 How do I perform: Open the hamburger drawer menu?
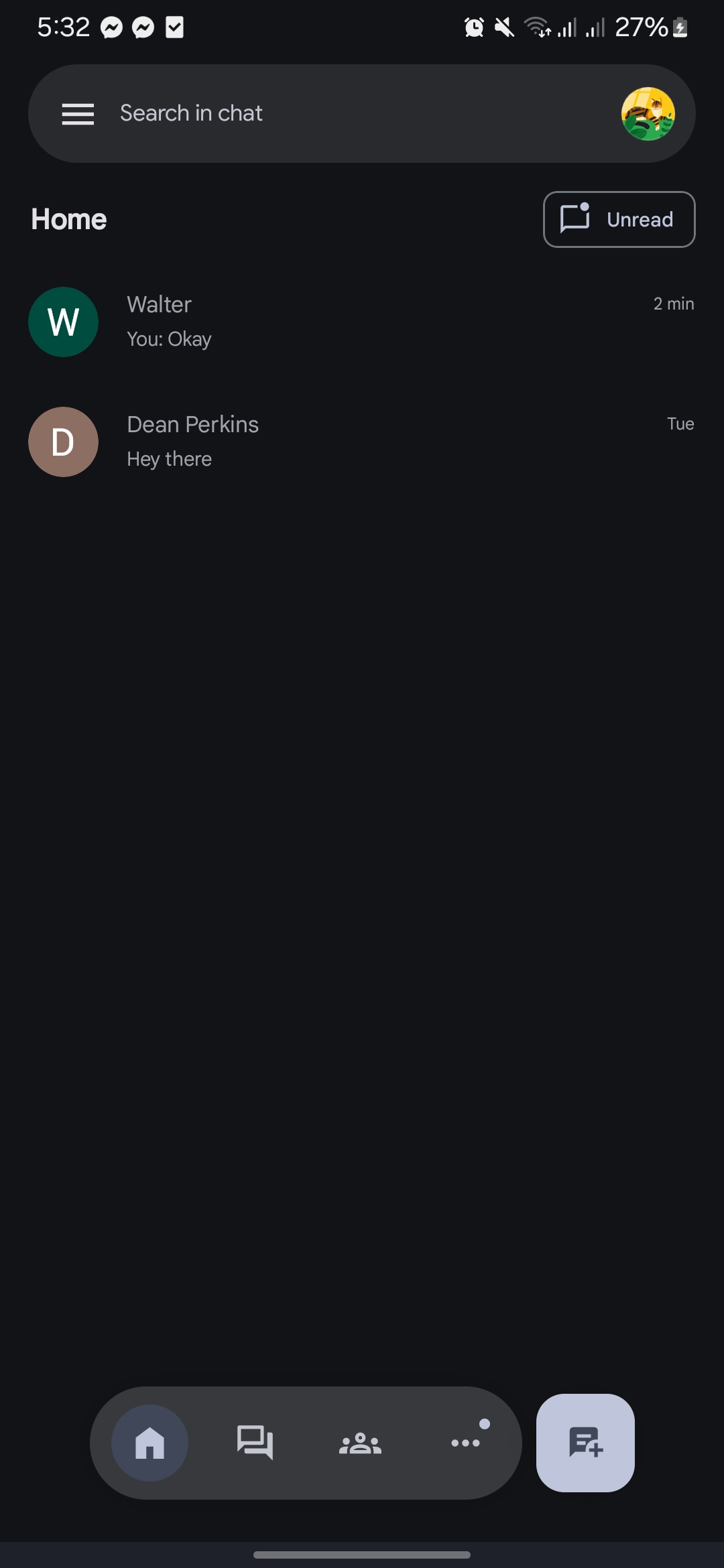(x=78, y=114)
